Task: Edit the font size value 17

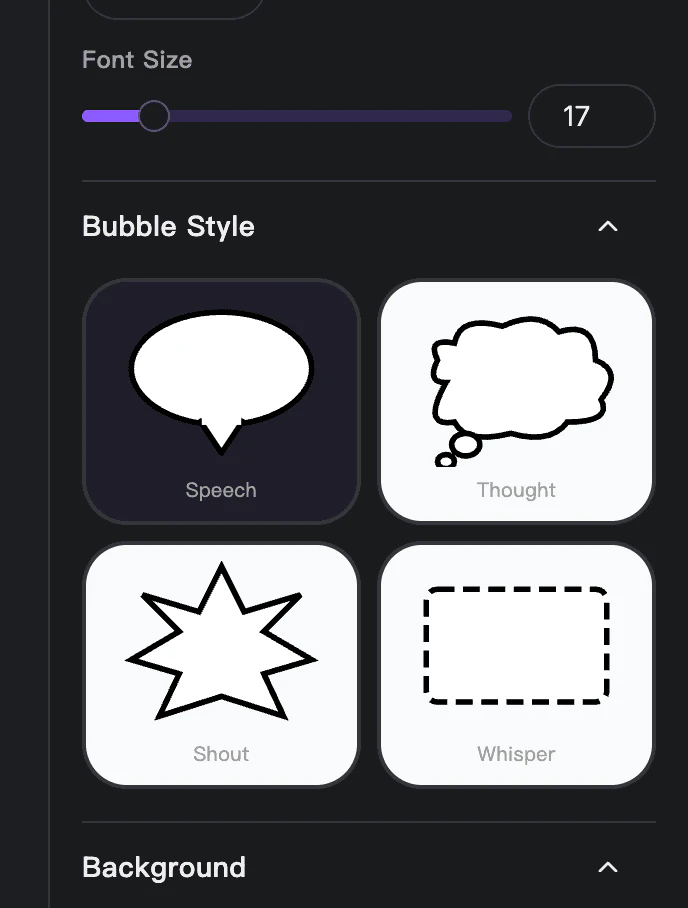Action: [590, 116]
